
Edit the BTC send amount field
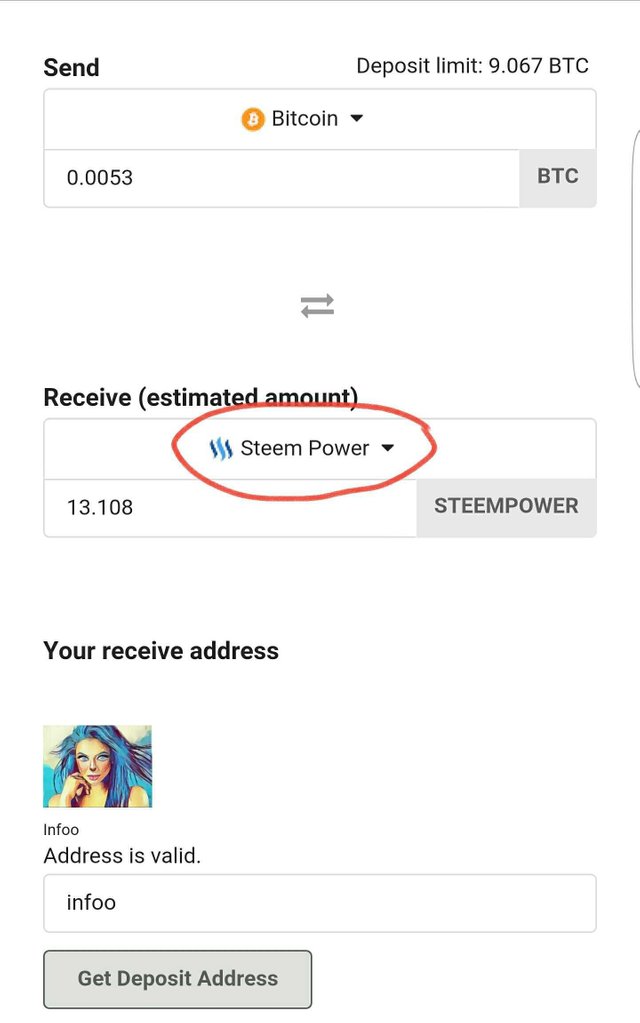tap(280, 178)
